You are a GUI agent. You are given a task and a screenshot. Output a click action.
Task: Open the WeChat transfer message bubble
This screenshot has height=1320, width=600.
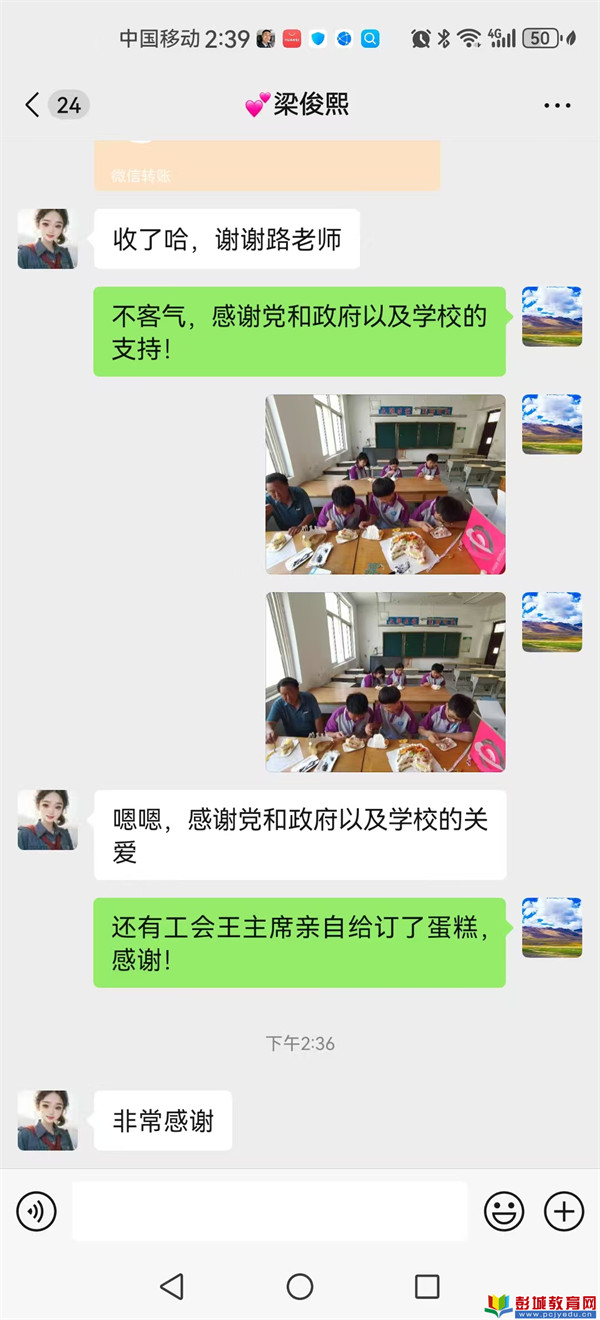tap(267, 167)
